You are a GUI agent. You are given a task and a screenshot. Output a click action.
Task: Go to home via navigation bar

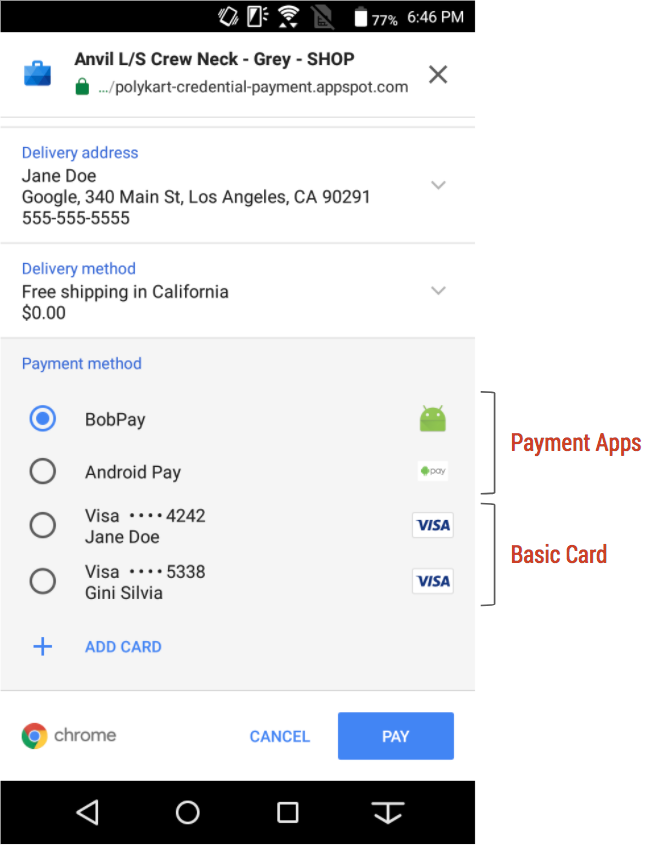point(188,812)
